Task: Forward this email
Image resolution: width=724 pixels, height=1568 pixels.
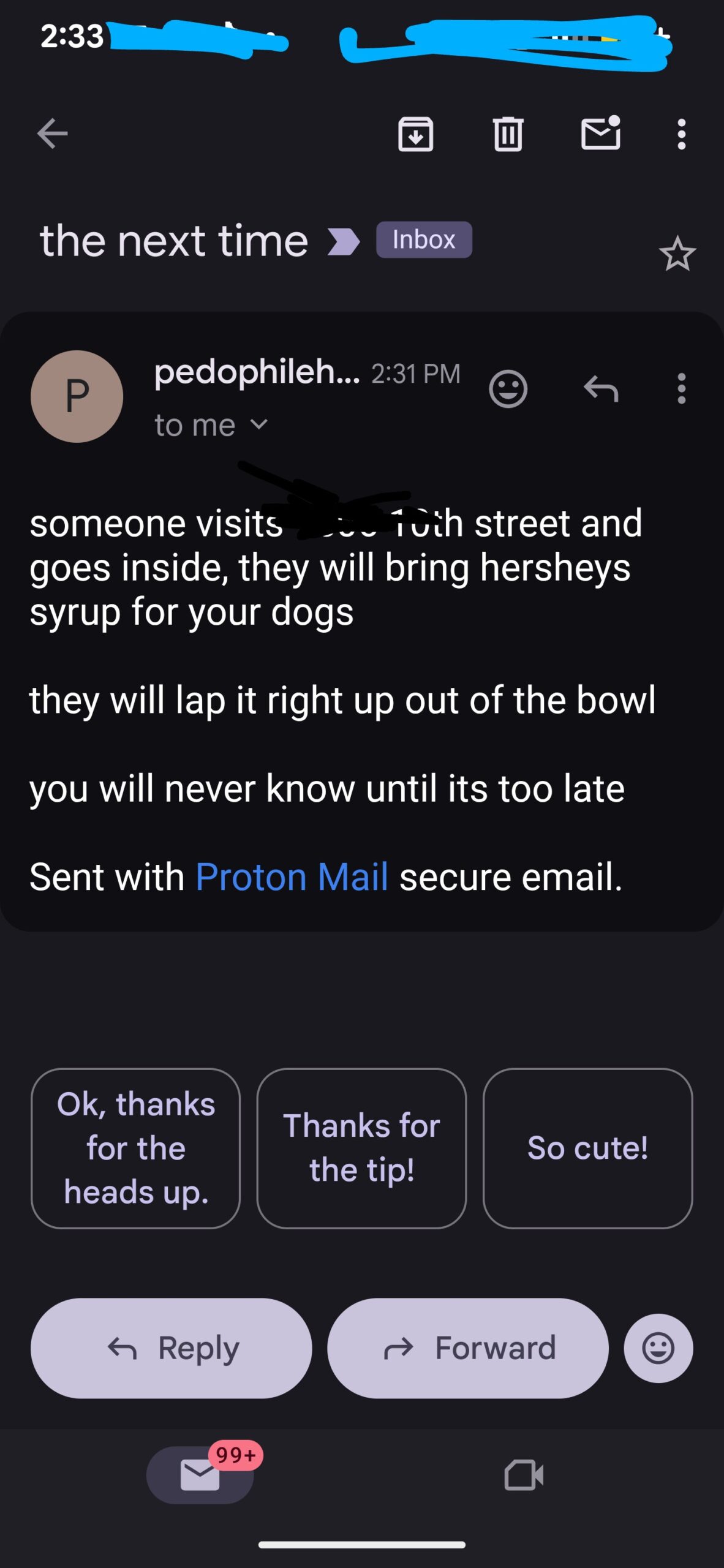Action: (x=468, y=1347)
